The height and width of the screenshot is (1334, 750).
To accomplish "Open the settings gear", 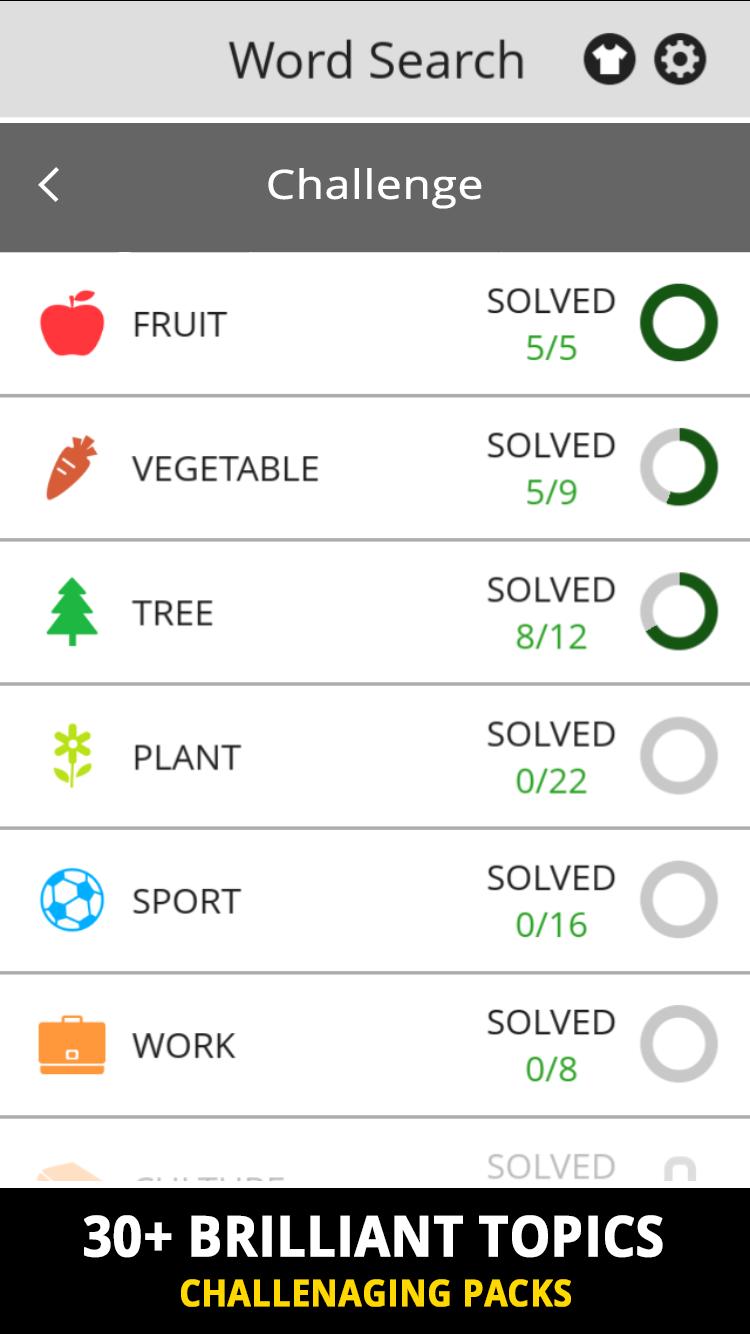I will pos(680,59).
